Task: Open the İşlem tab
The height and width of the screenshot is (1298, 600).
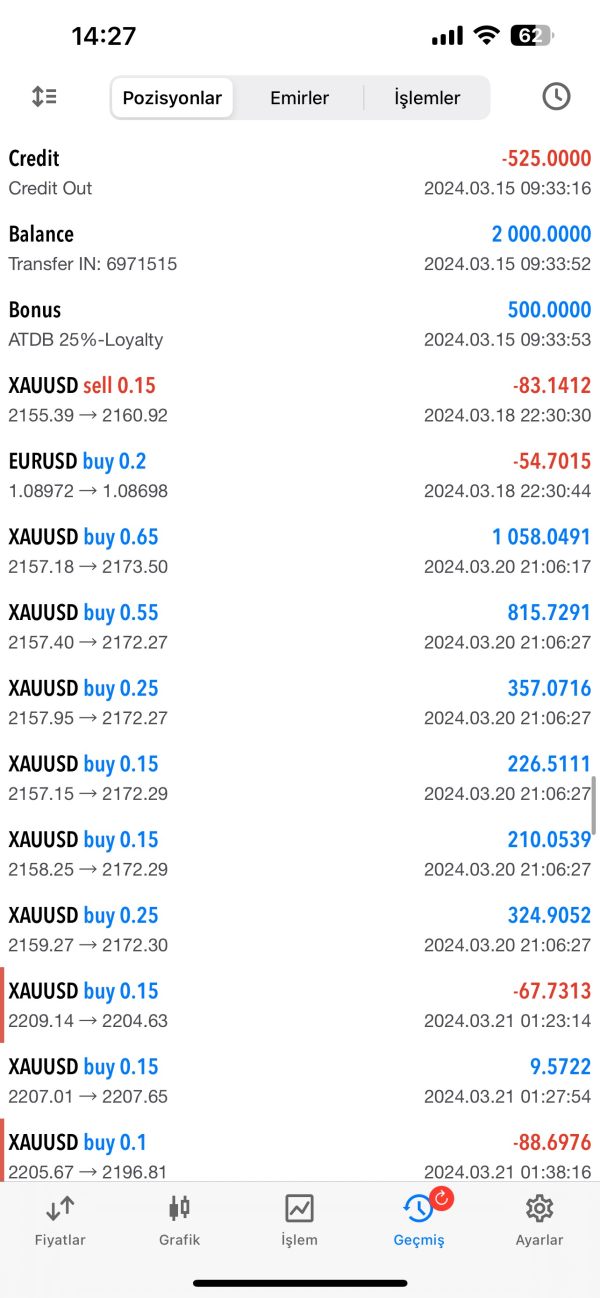Action: (x=299, y=1221)
